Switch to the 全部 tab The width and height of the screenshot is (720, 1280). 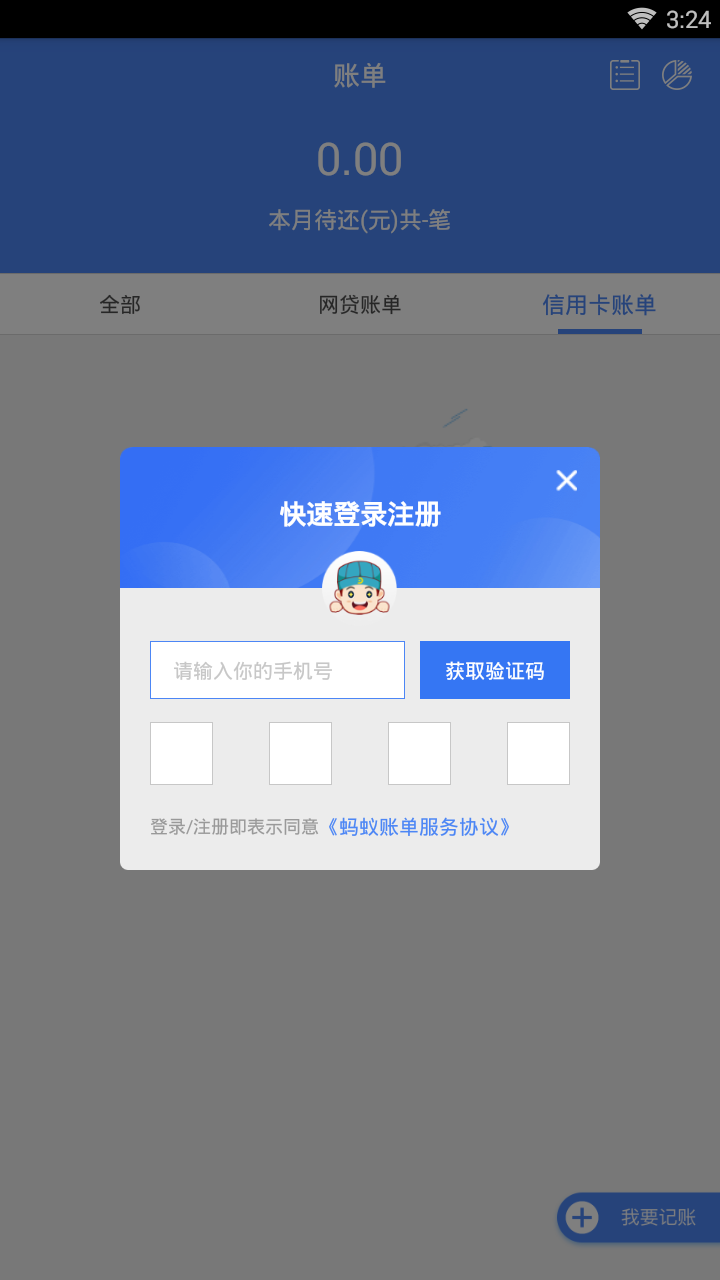[x=120, y=305]
